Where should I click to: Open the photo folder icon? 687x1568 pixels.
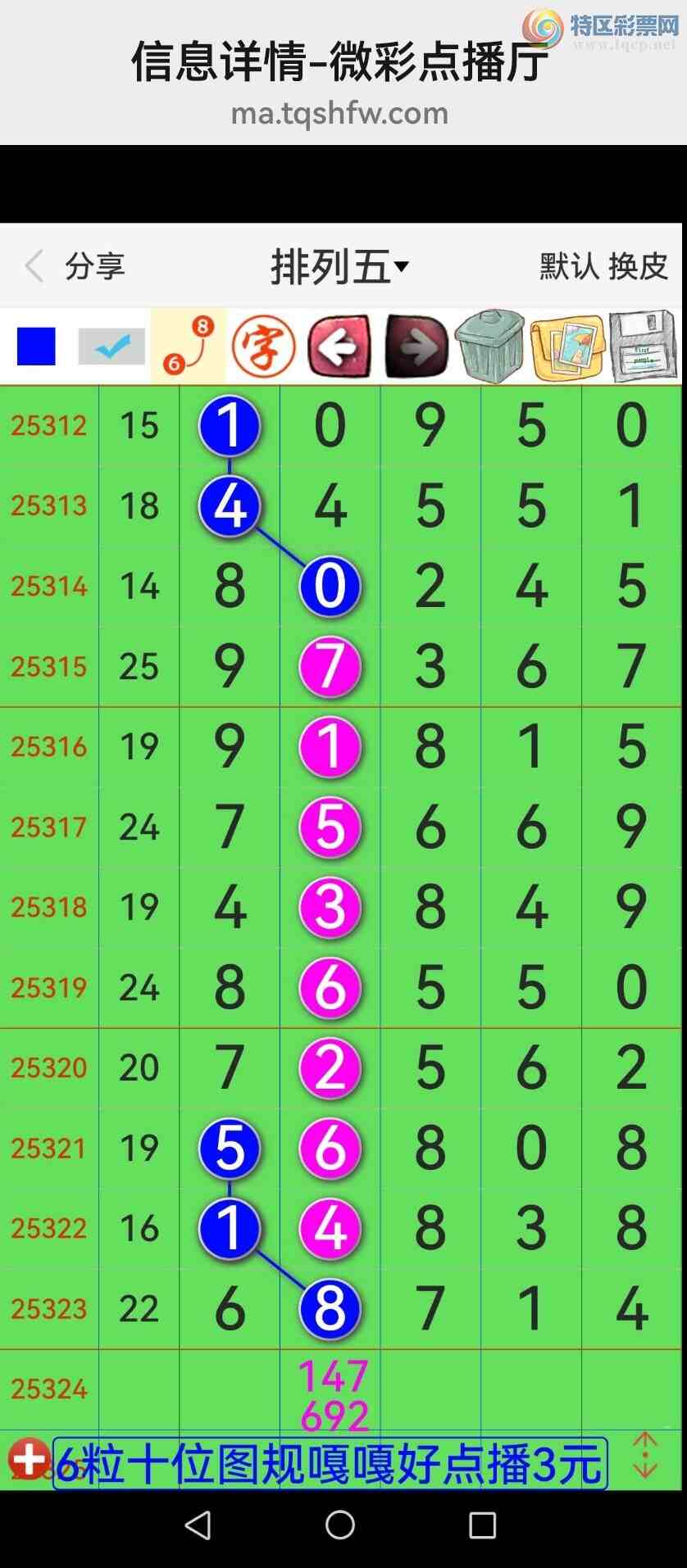point(567,346)
